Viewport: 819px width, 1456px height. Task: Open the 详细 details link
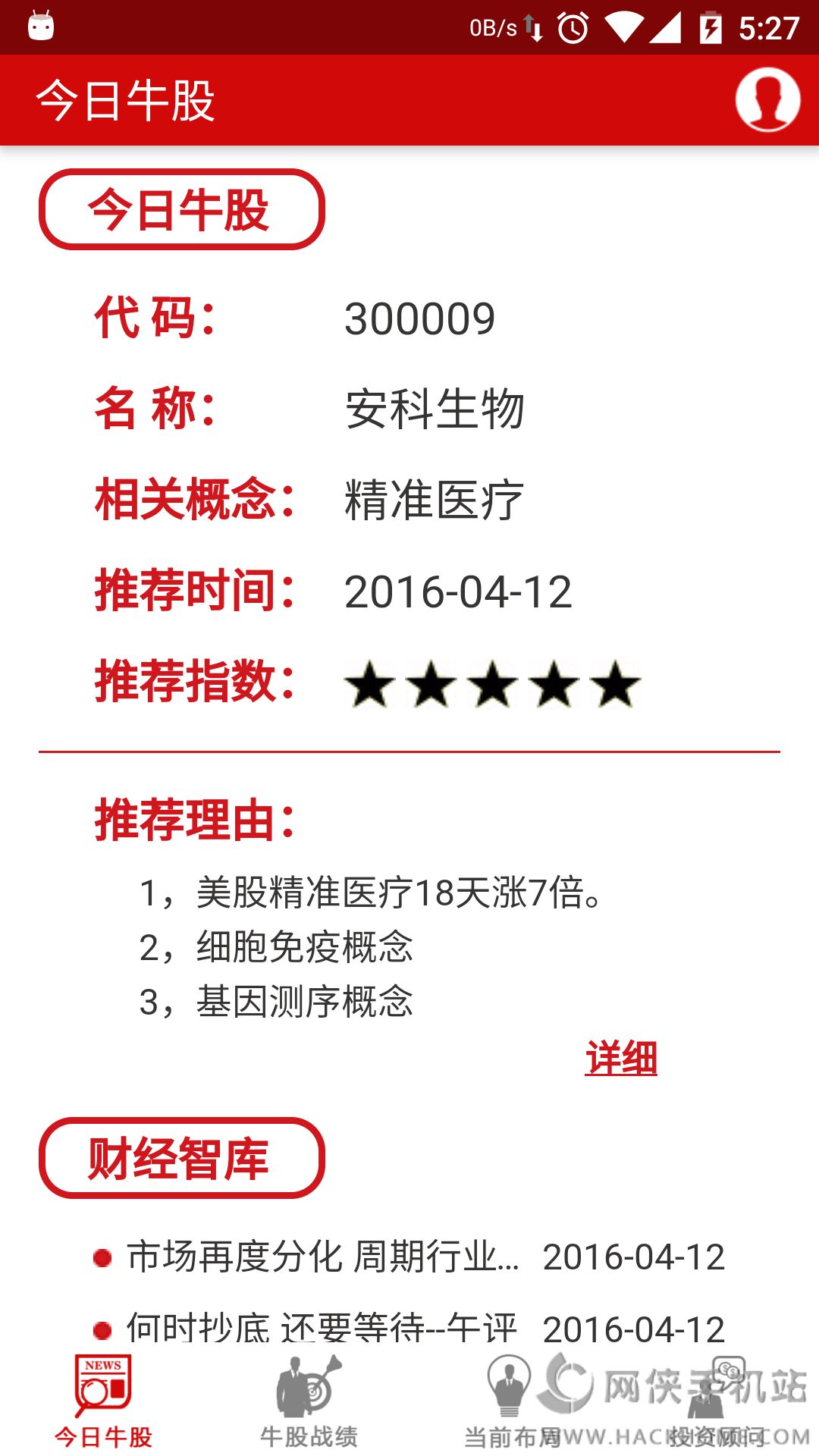coord(620,1058)
